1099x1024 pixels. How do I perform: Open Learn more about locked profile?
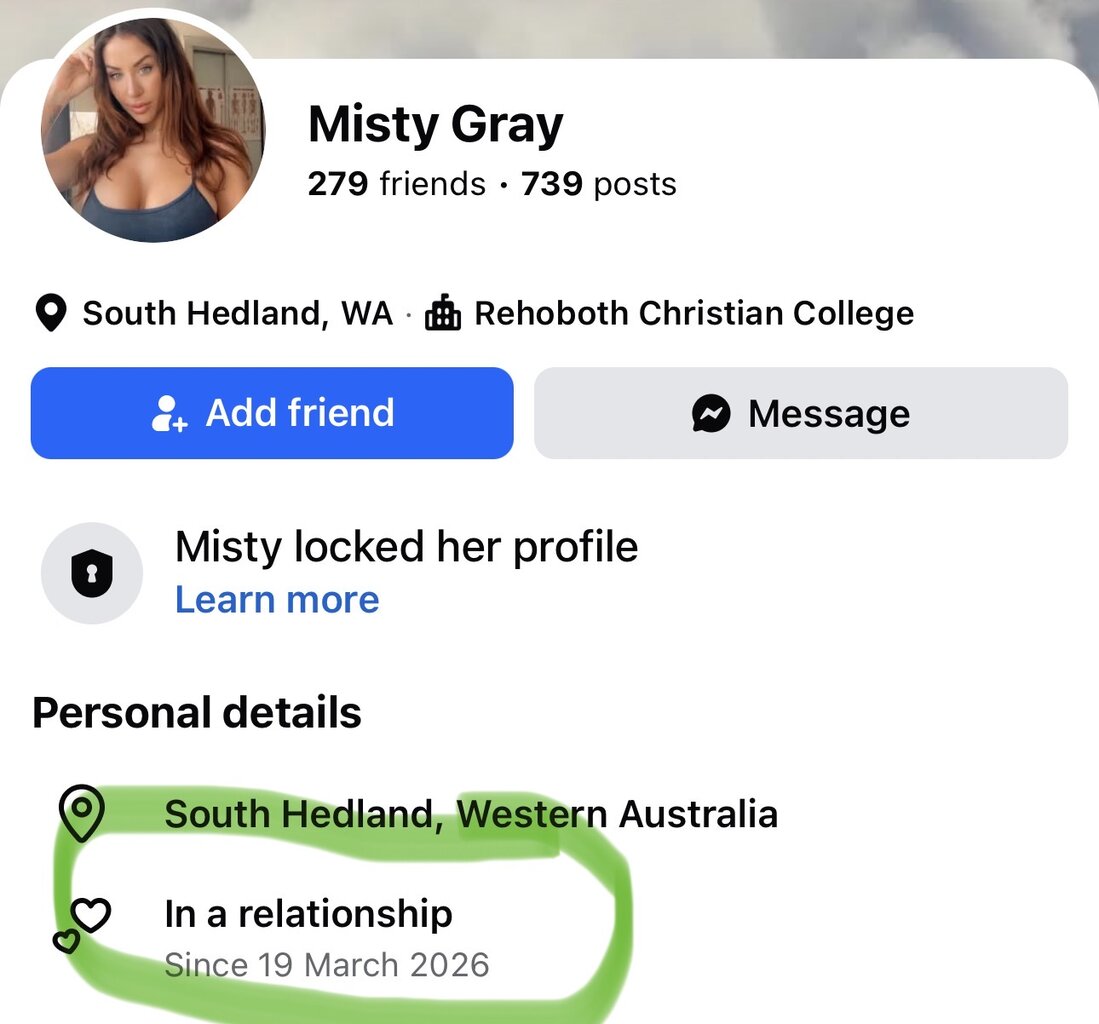tap(277, 600)
